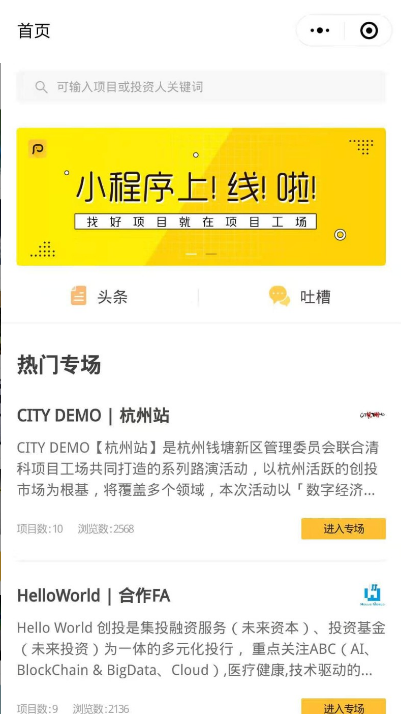Tap the keyword search field
Screen dimensions: 401x720
pos(201,87)
